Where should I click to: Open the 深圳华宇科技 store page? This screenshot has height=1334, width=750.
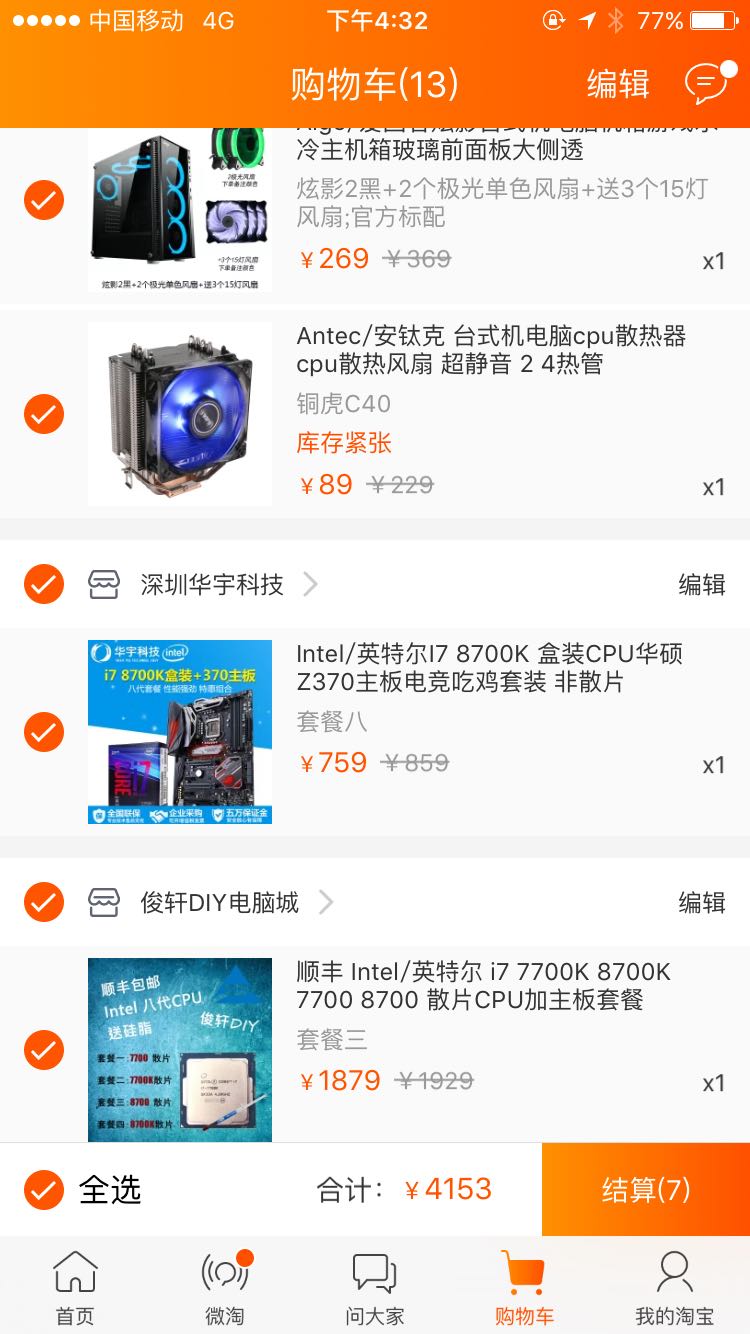[x=212, y=585]
